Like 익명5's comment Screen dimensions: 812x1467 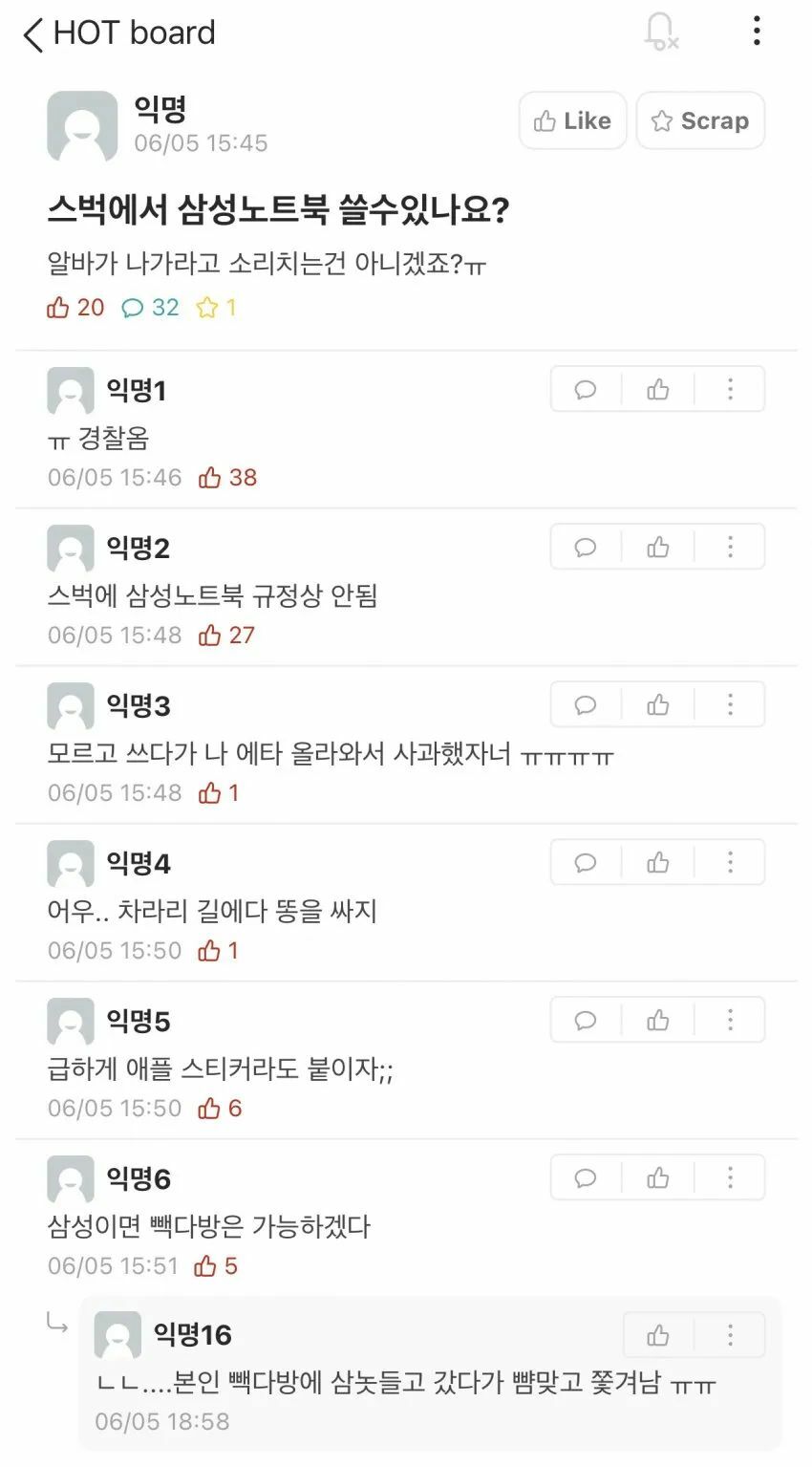[658, 1020]
